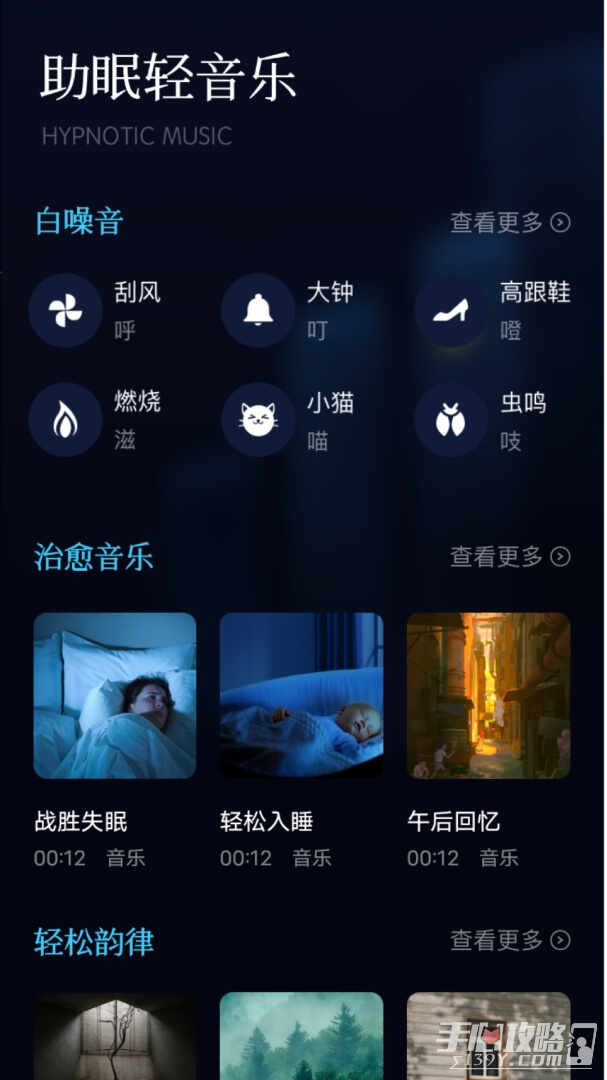Image resolution: width=607 pixels, height=1080 pixels.
Task: Play the 刮风 wind white noise
Action: 65,311
